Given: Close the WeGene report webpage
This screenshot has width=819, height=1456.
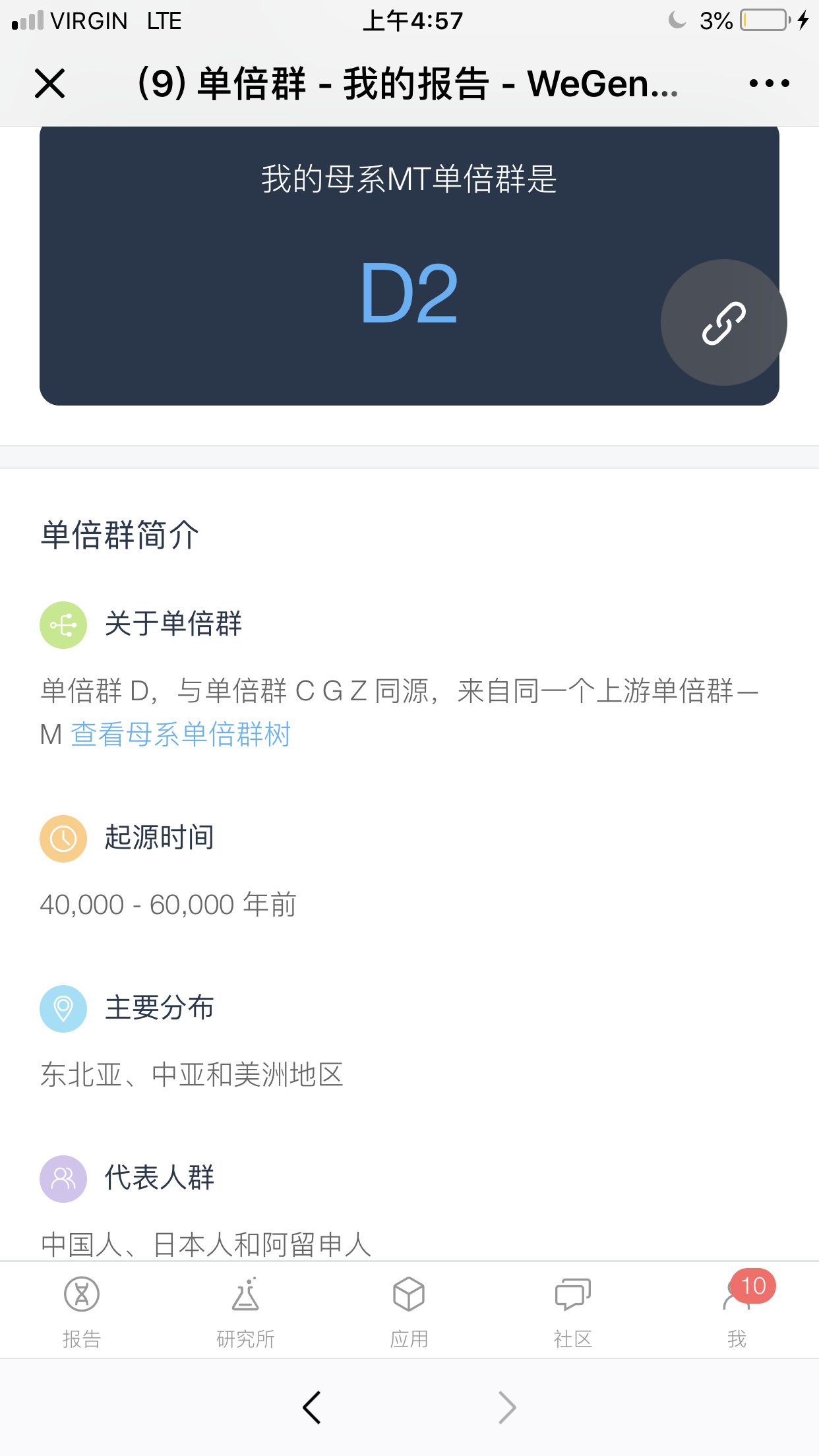Looking at the screenshot, I should 49,84.
